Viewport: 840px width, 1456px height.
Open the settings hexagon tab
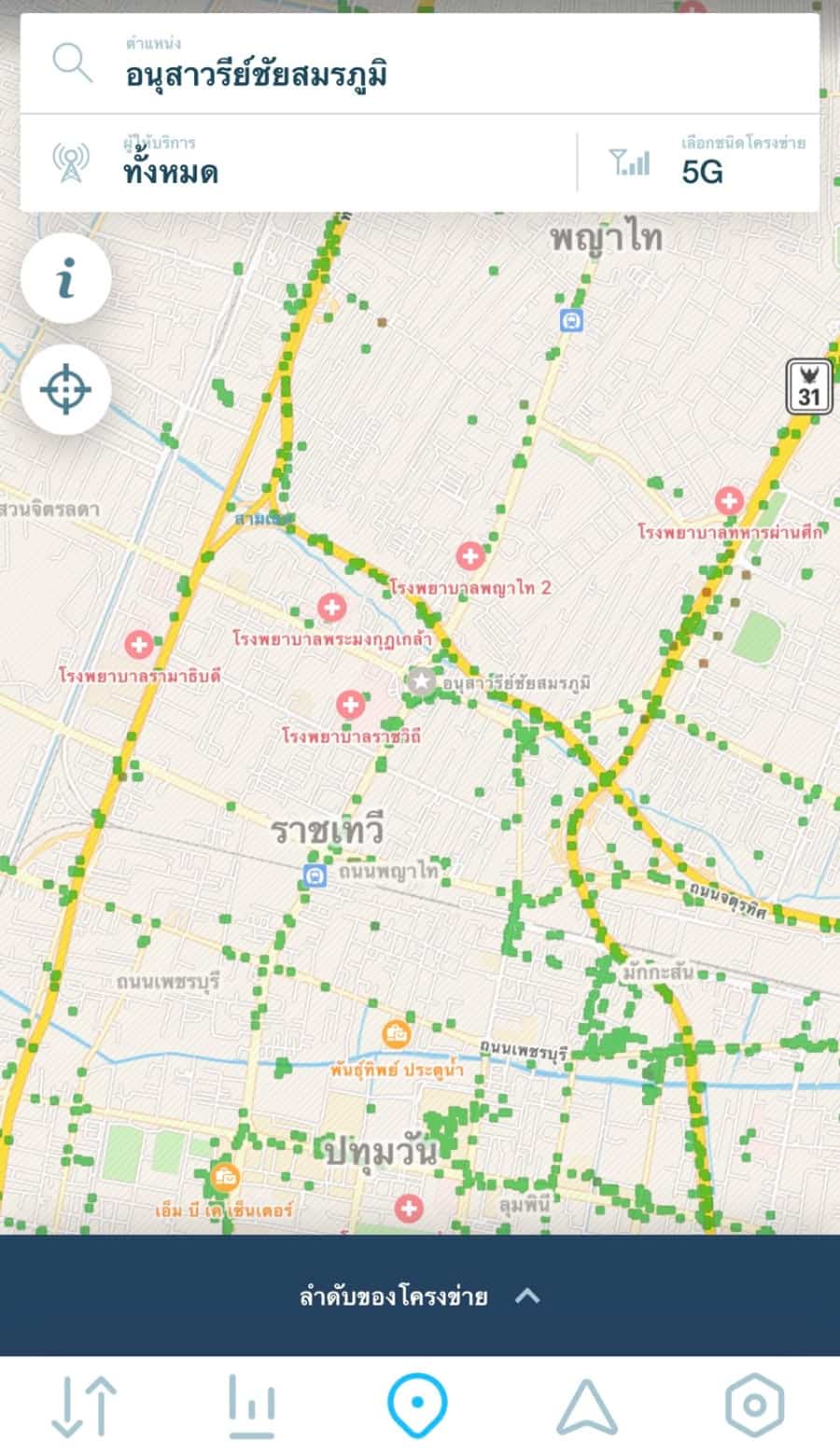pos(754,1405)
